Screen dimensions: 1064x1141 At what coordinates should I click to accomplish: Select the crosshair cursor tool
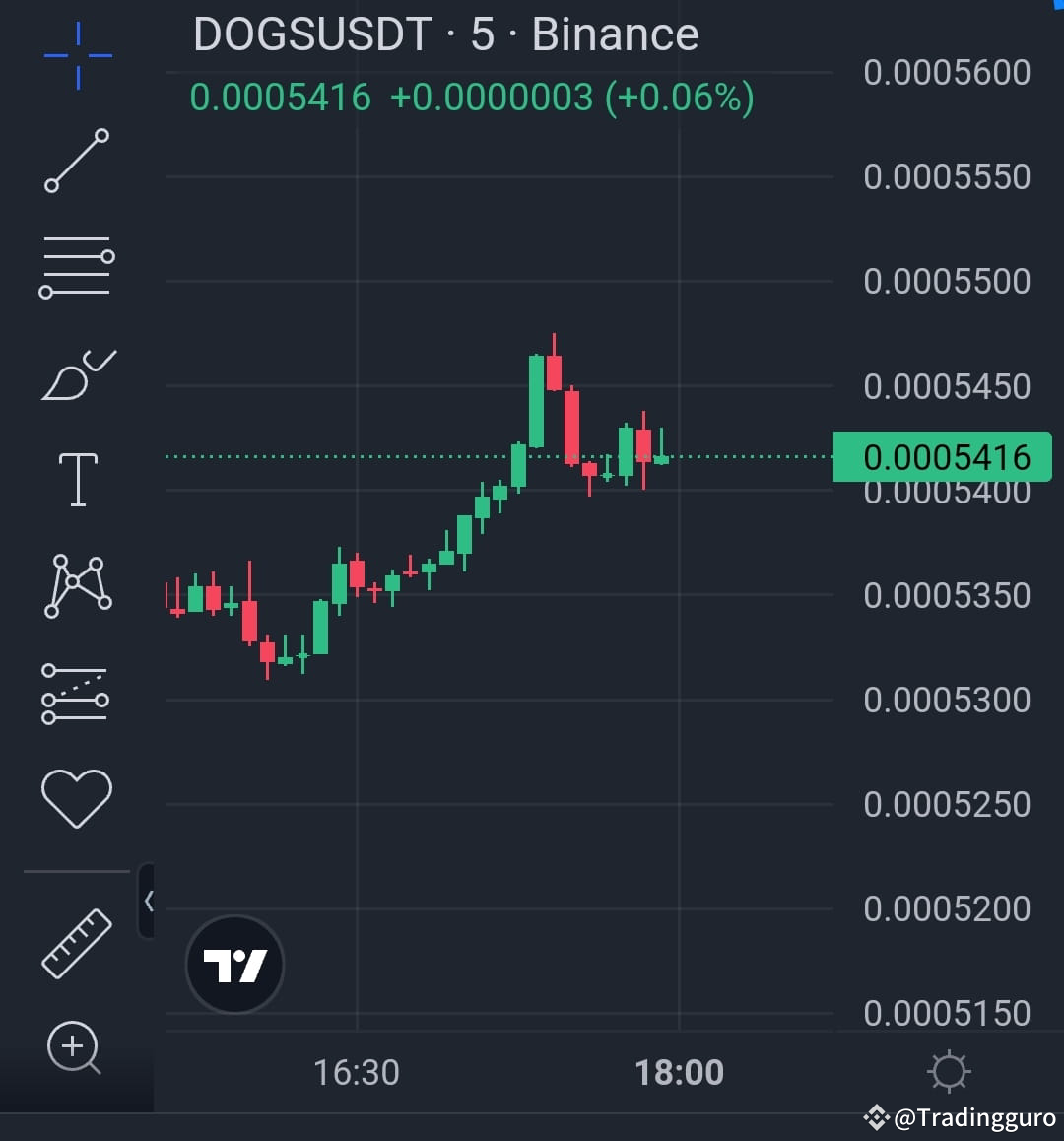tap(76, 56)
